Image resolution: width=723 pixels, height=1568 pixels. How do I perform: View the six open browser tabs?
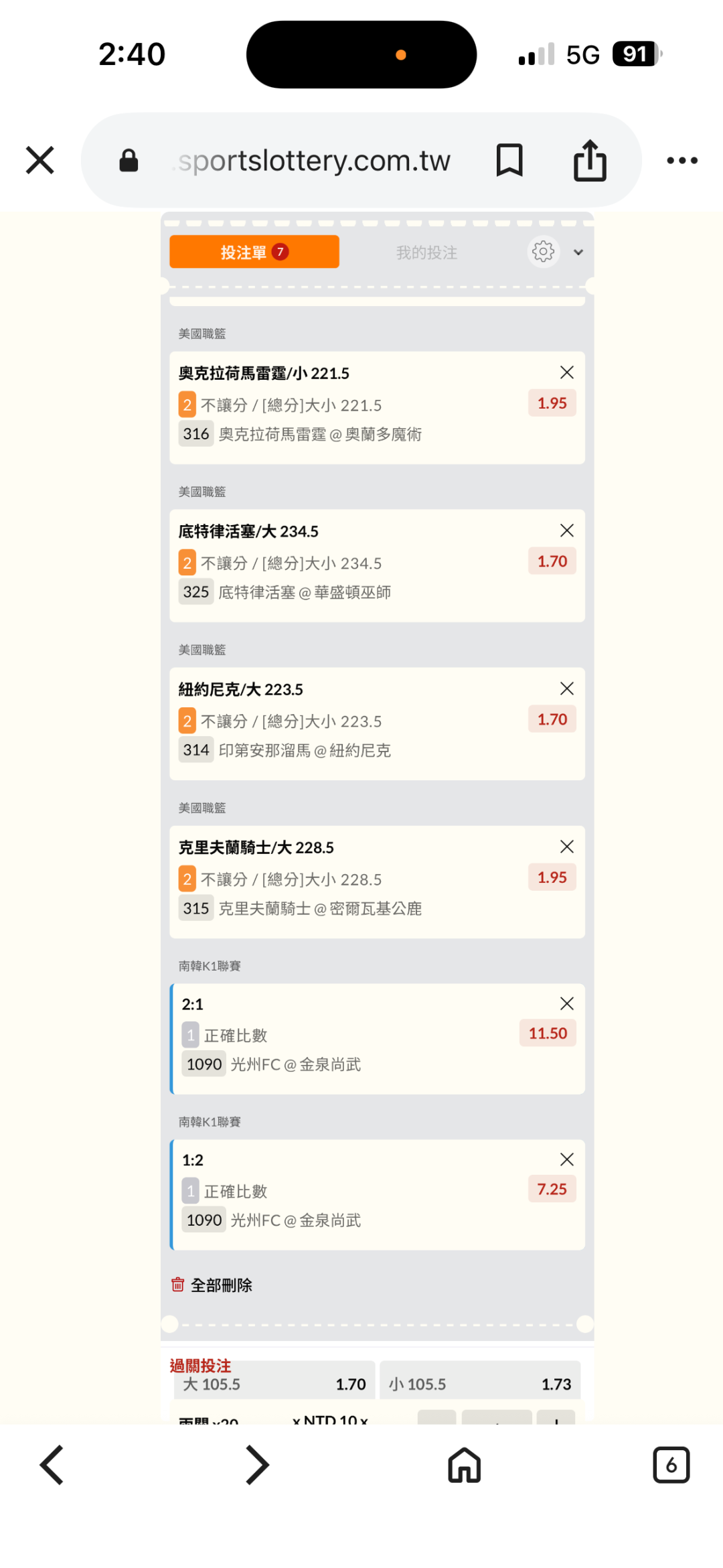pyautogui.click(x=671, y=1465)
